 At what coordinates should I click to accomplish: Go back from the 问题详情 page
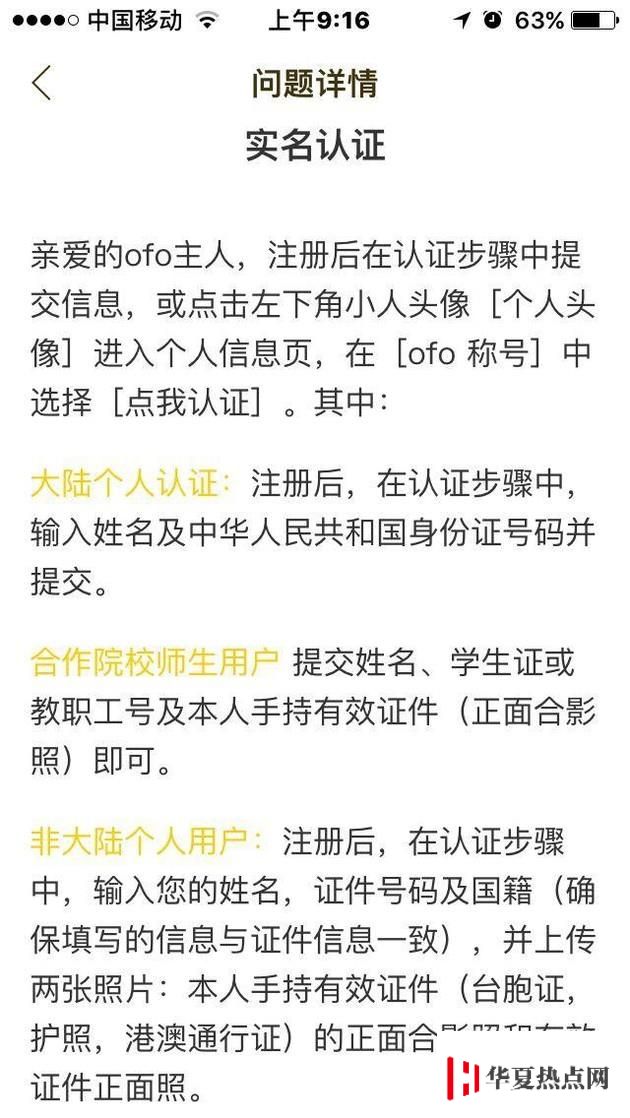pos(41,83)
